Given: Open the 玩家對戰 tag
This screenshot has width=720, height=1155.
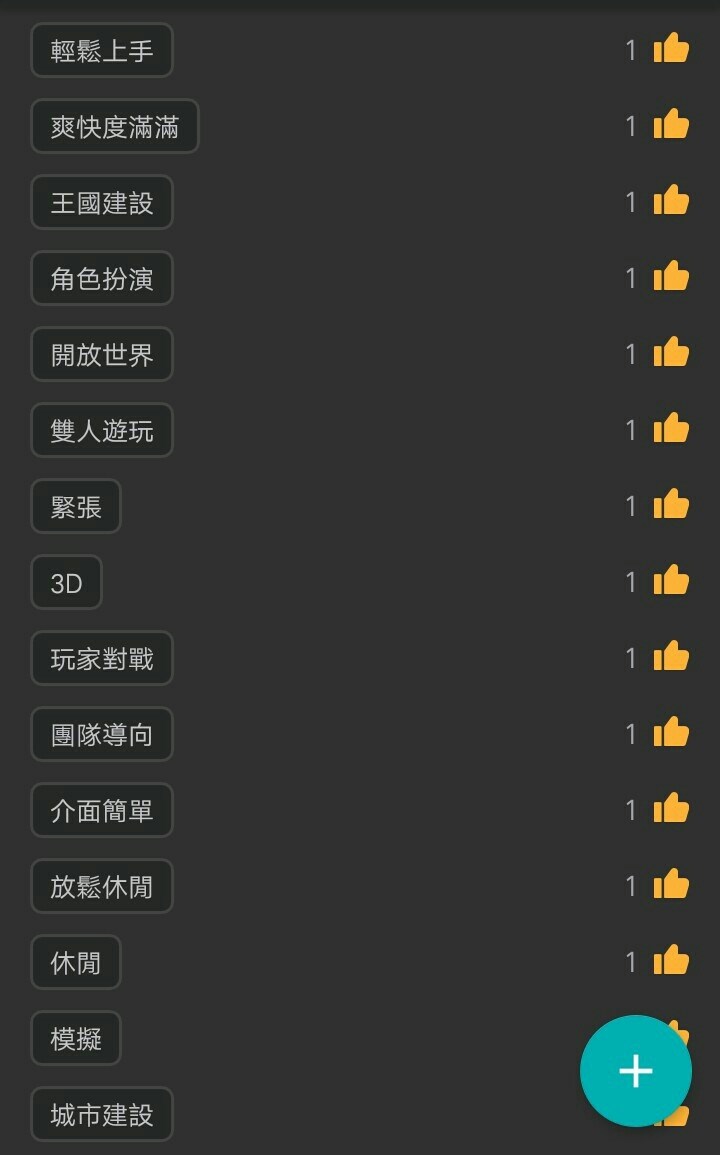Looking at the screenshot, I should coord(102,658).
